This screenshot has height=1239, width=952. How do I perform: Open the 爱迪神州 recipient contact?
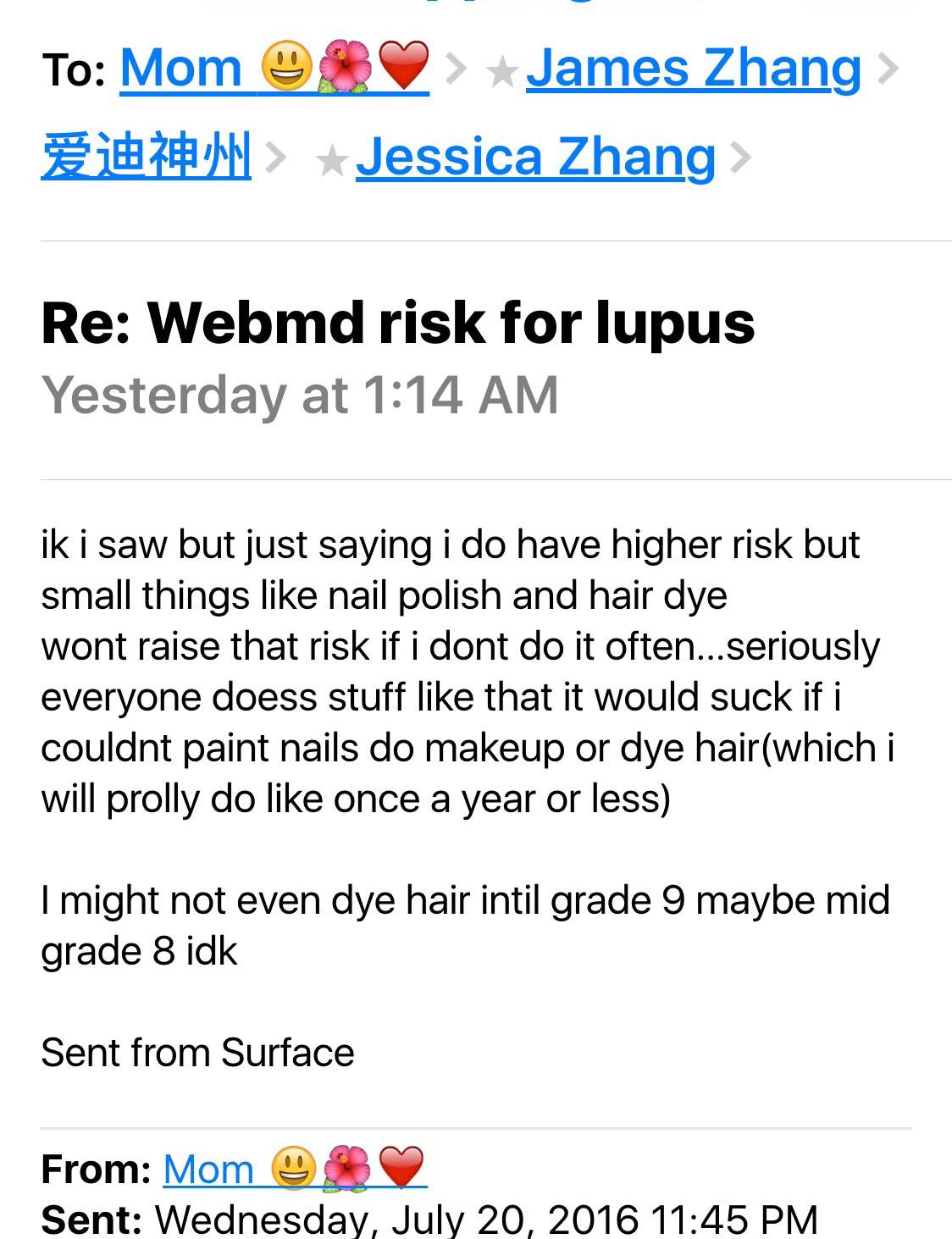pyautogui.click(x=146, y=158)
